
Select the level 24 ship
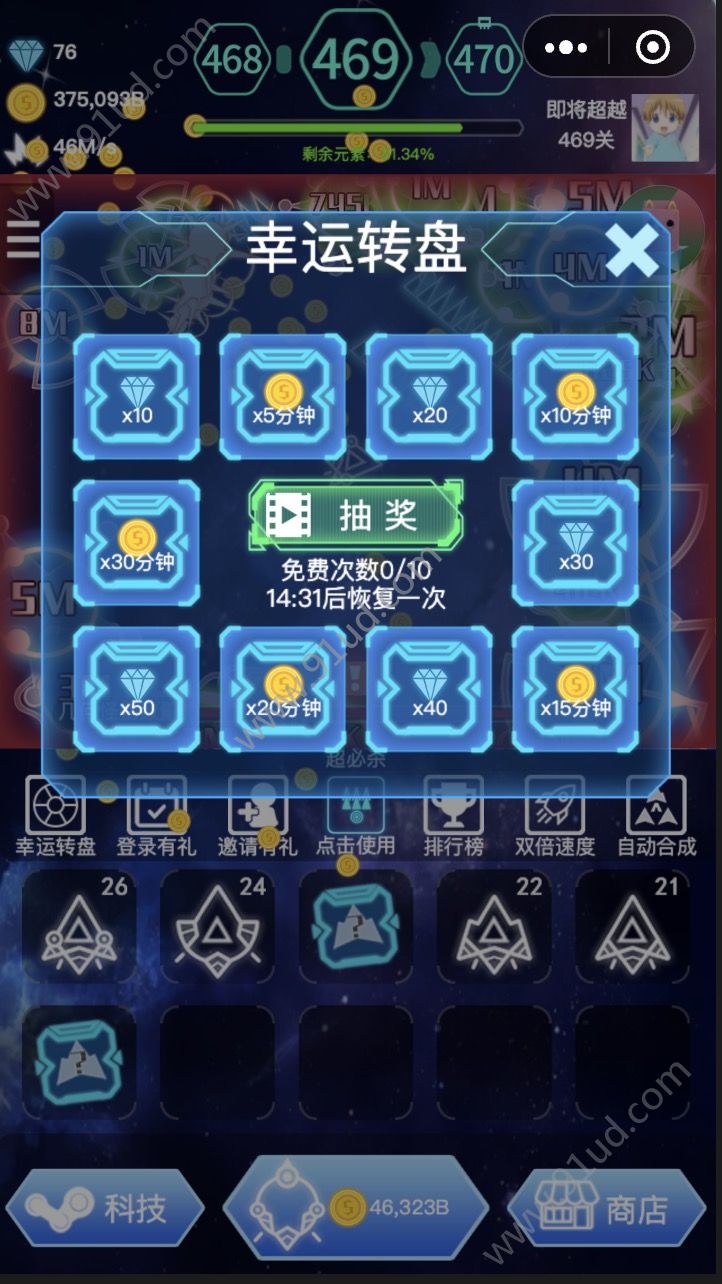pos(217,926)
